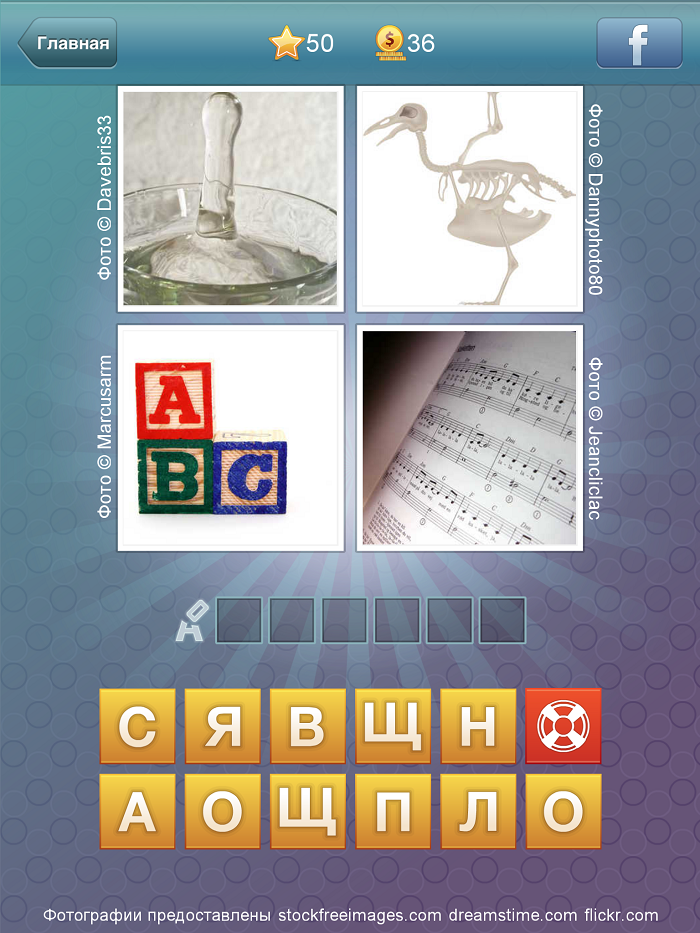
Task: Select the letter Я tile
Action: coord(222,726)
